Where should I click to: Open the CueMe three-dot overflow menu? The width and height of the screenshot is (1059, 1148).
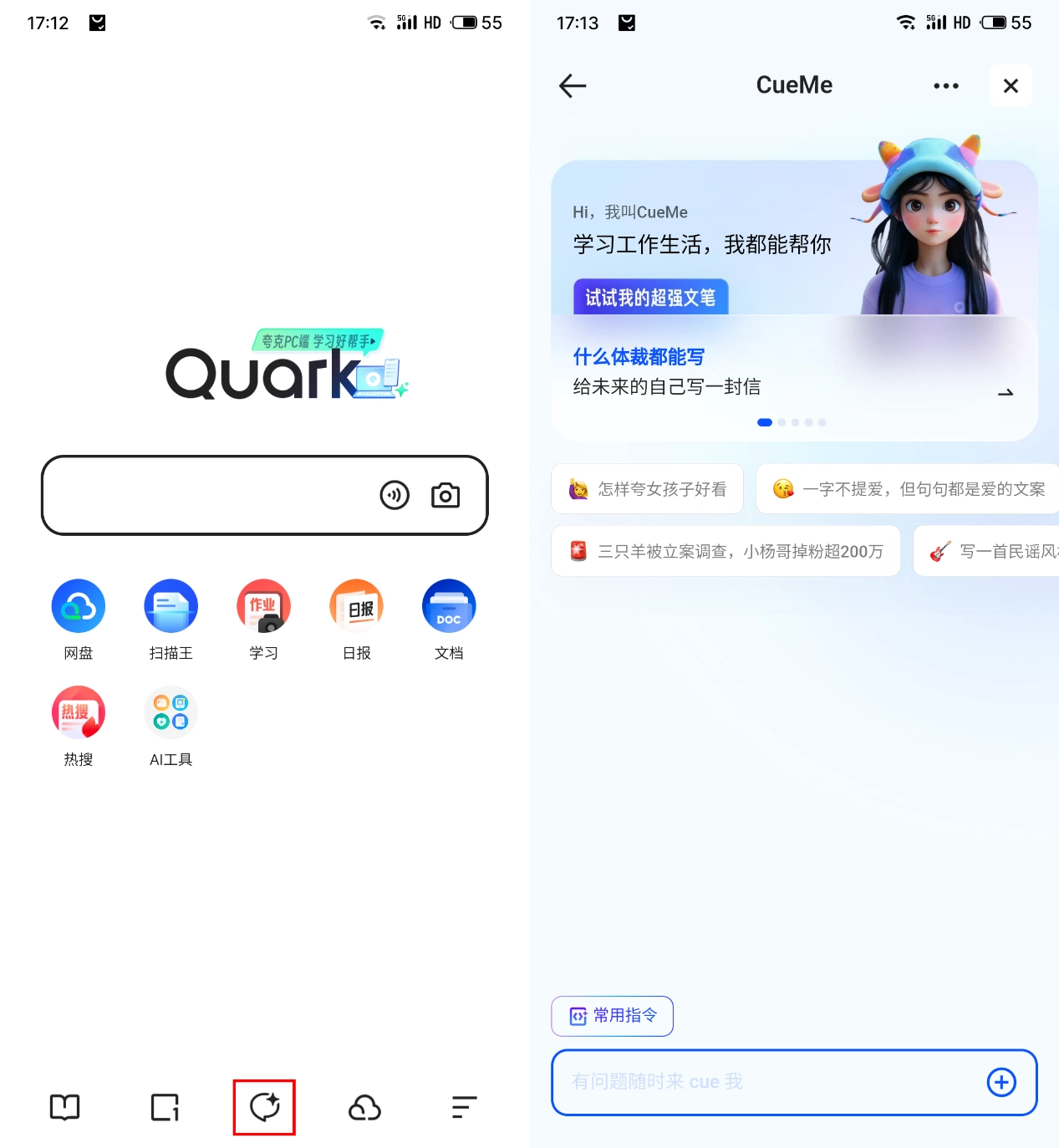coord(945,85)
